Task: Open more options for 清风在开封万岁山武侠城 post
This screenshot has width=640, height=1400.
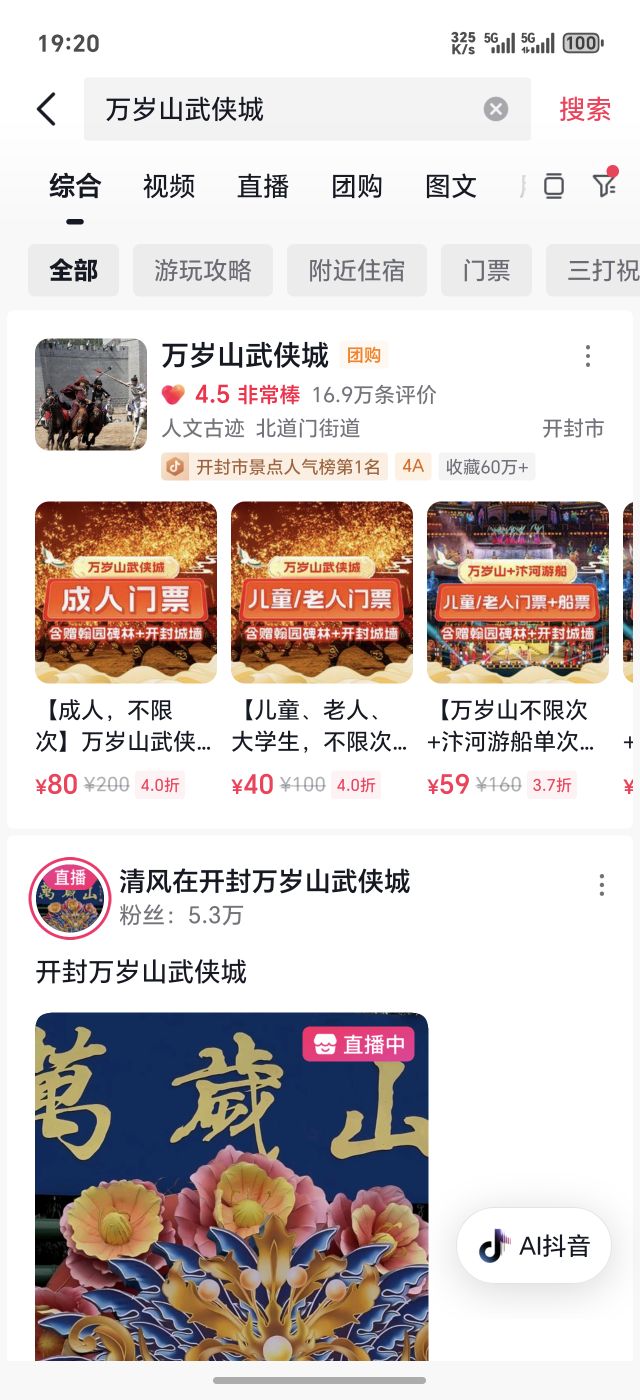Action: tap(602, 885)
